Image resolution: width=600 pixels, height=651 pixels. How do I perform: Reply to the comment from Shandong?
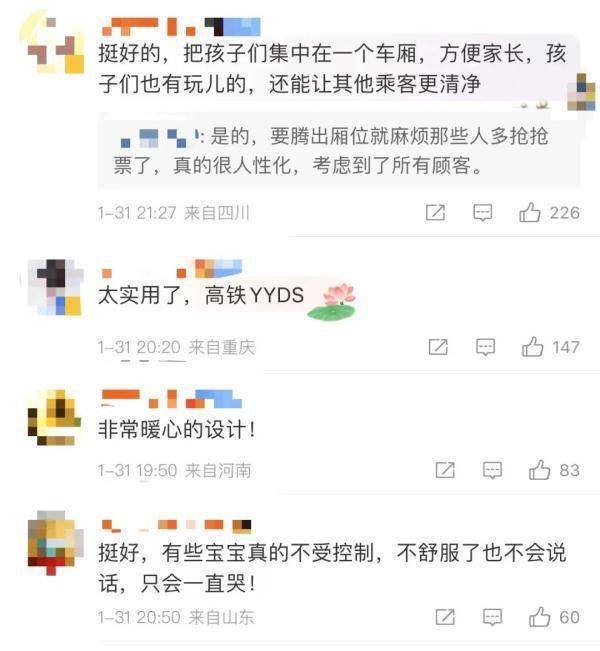(492, 617)
